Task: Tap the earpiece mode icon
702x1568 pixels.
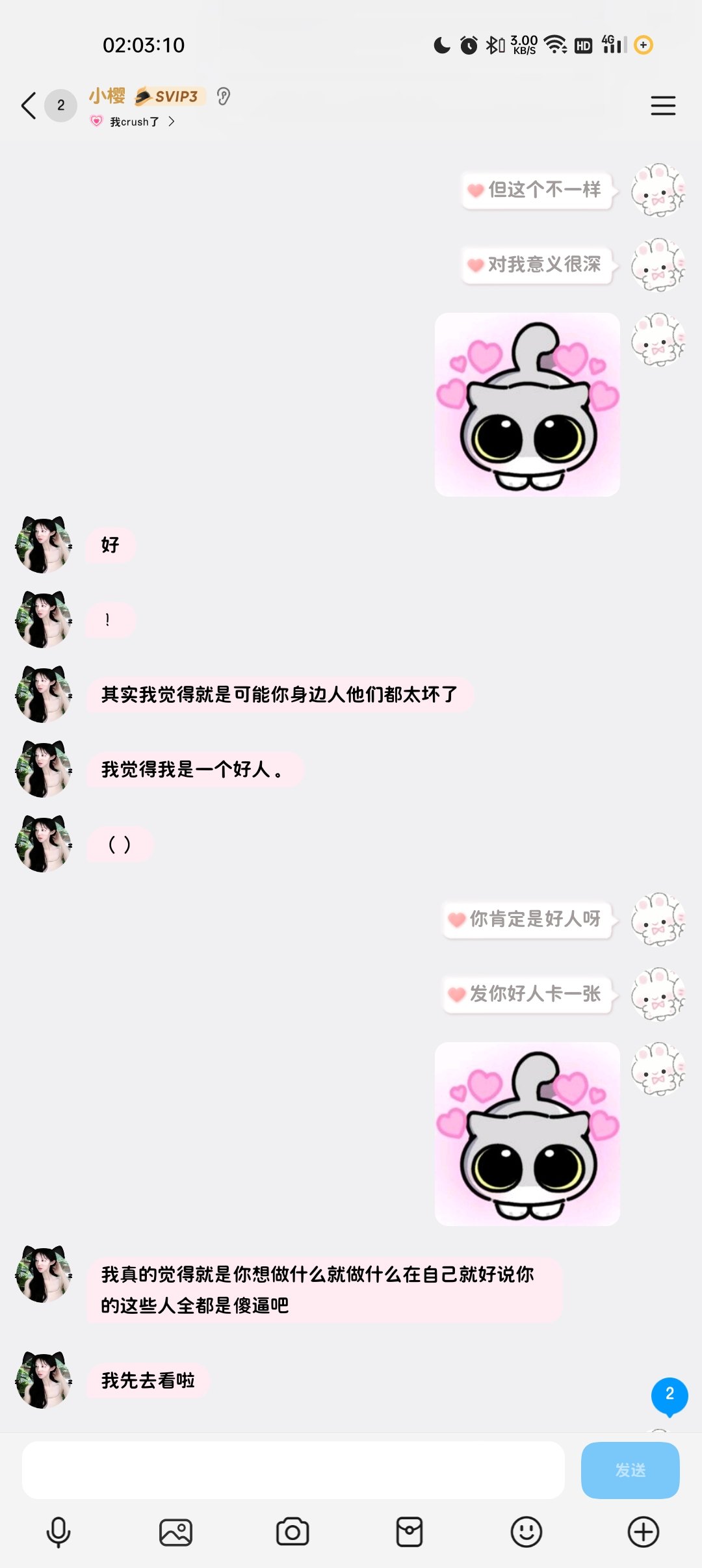Action: (224, 97)
